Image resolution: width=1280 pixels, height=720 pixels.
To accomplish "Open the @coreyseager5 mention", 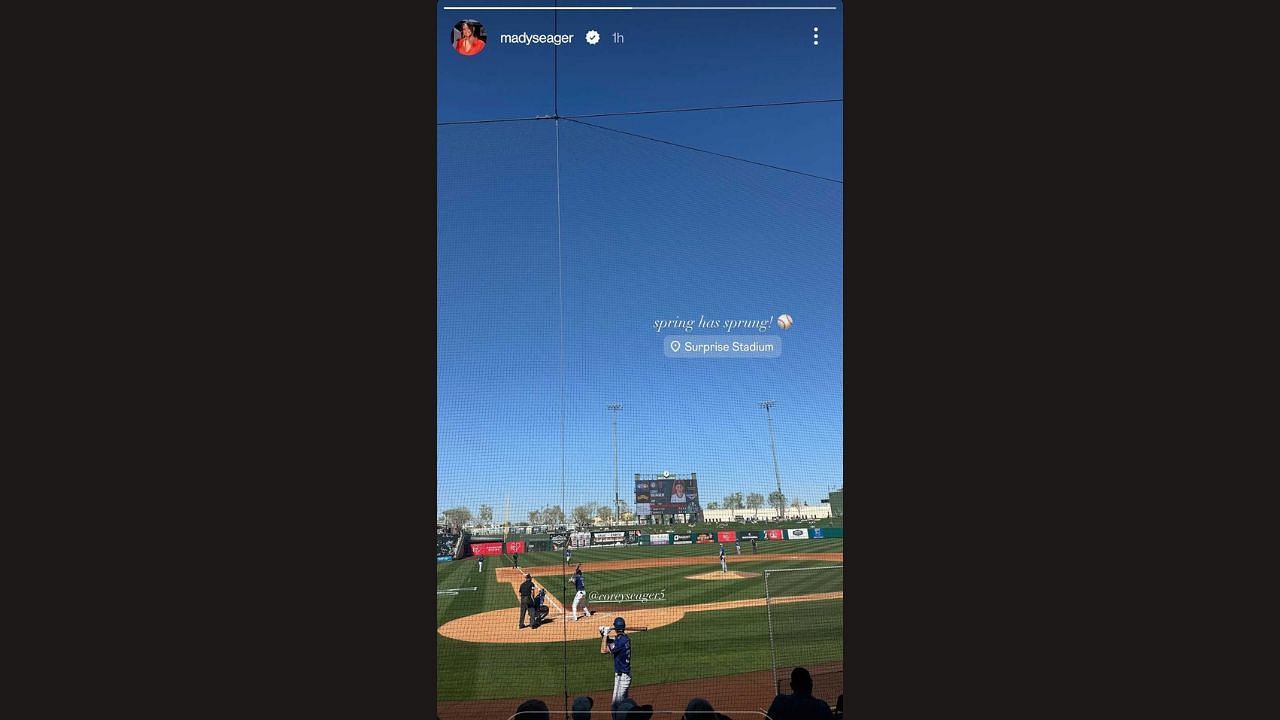I will coord(627,596).
